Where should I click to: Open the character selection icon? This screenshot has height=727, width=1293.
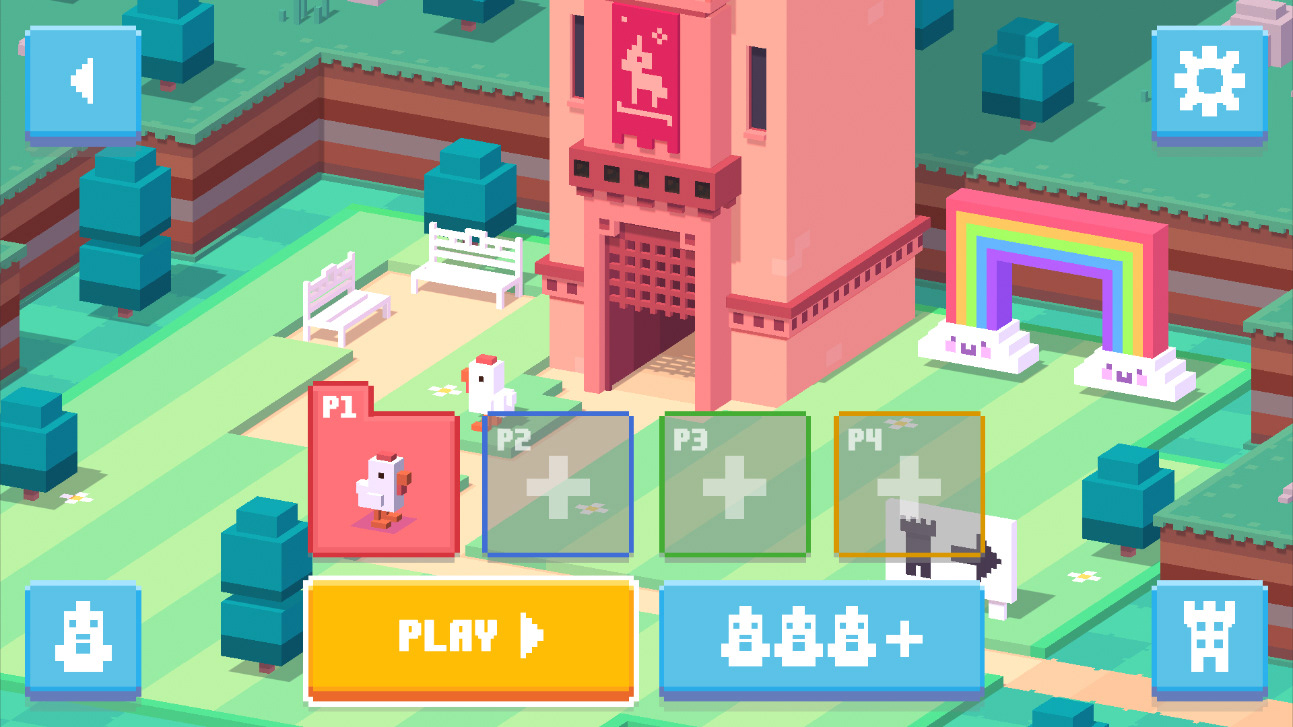click(x=83, y=640)
